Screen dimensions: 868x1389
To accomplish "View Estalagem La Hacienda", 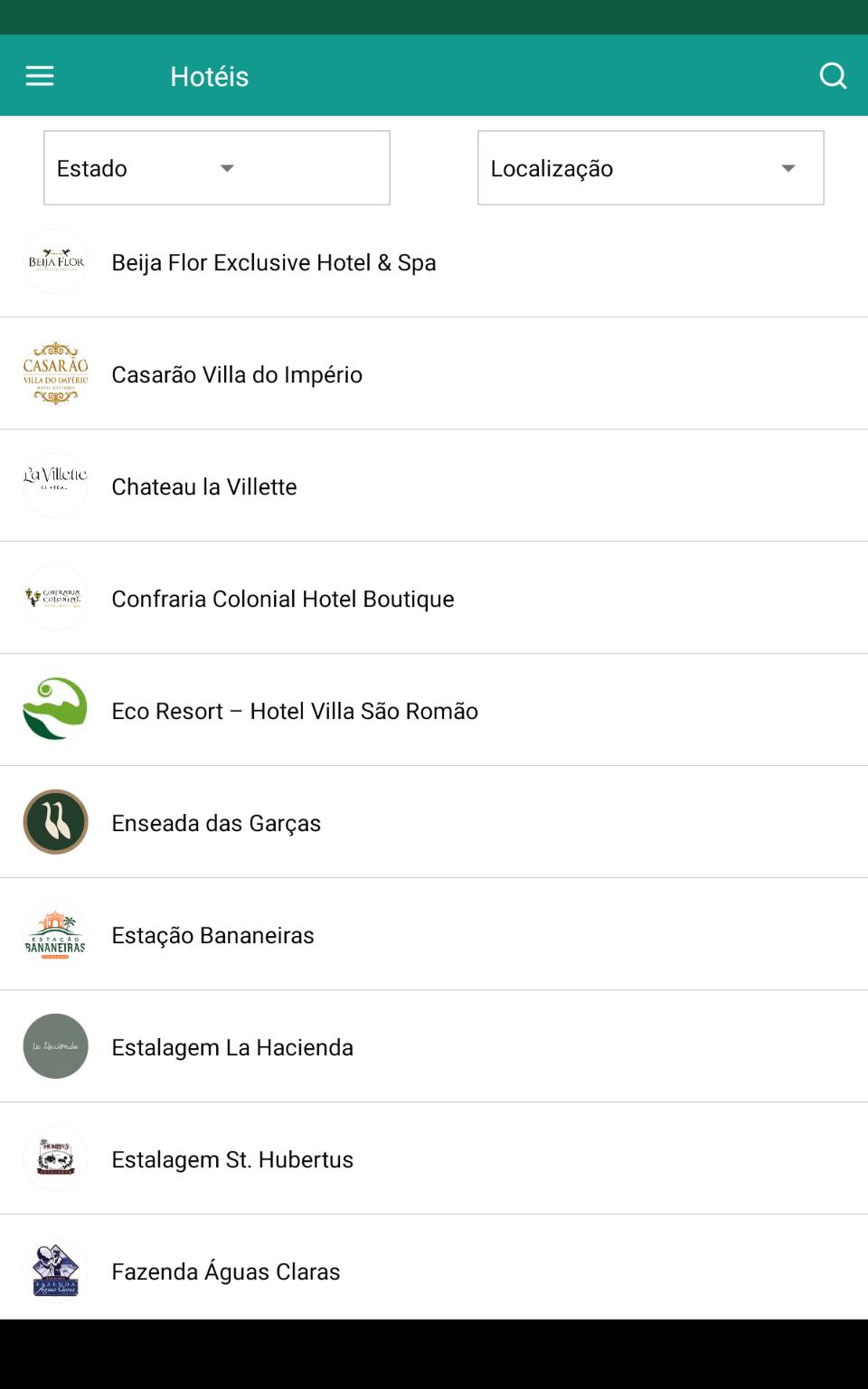I will 434,1046.
